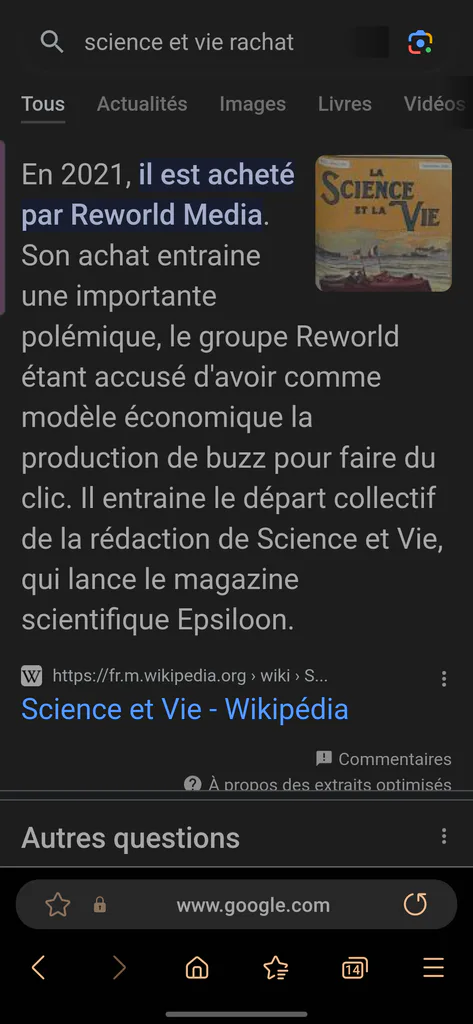Open overflow menu beside the Wikipedia result
The width and height of the screenshot is (473, 1024).
444,679
